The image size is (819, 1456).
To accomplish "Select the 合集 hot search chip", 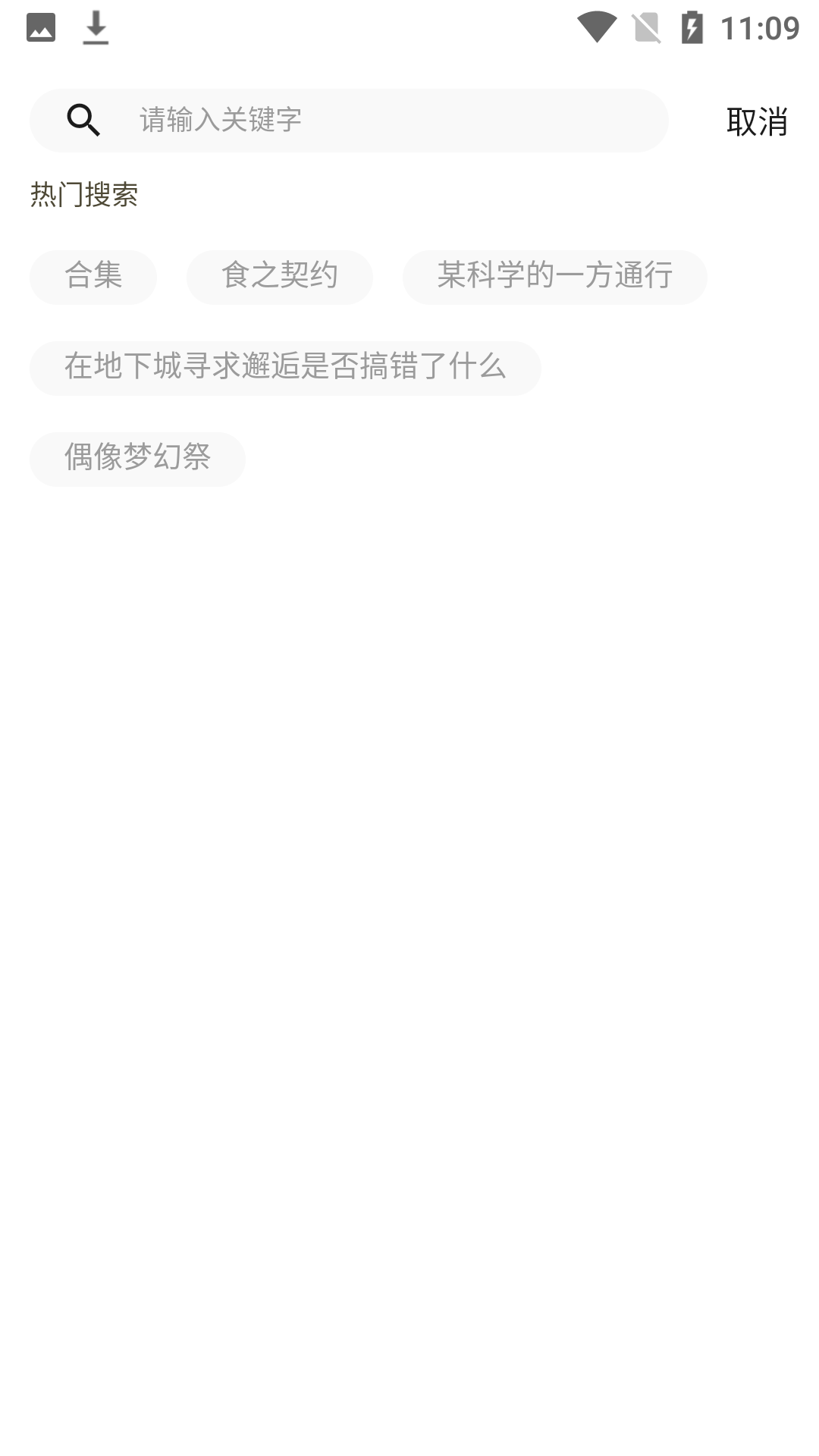I will click(x=93, y=276).
